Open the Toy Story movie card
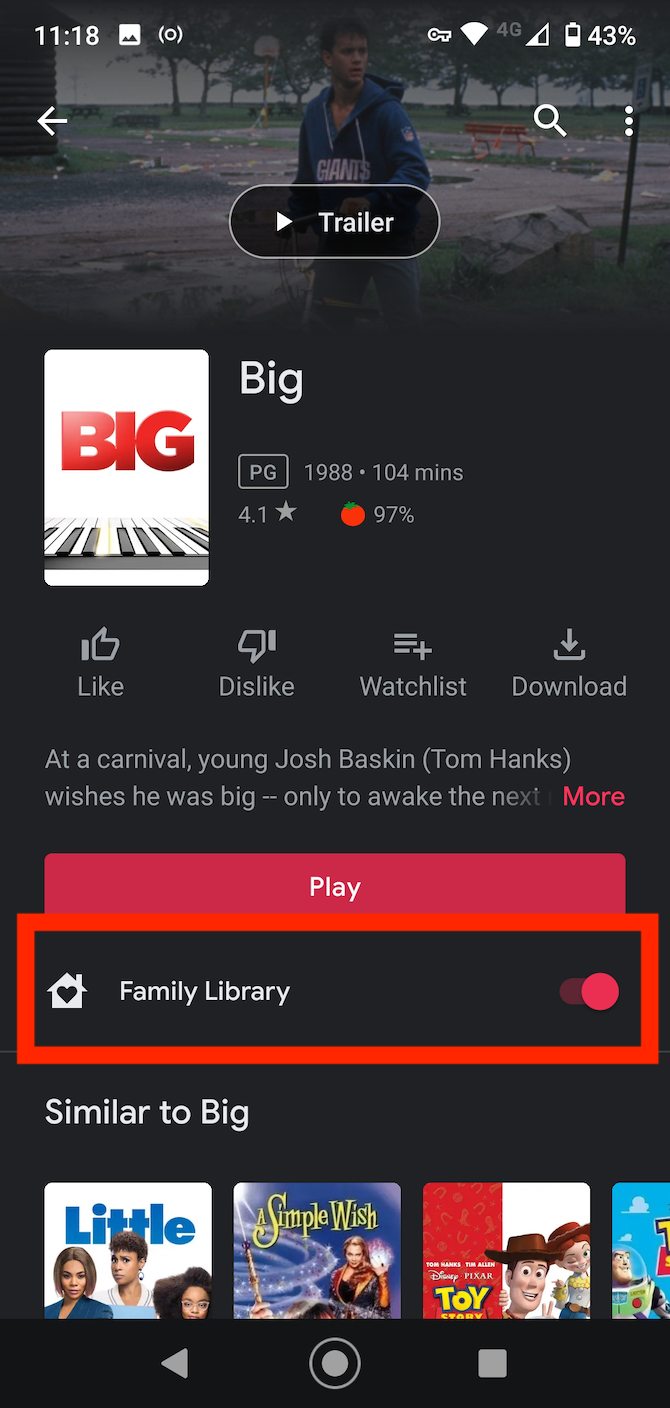The width and height of the screenshot is (670, 1408). pyautogui.click(x=506, y=1250)
